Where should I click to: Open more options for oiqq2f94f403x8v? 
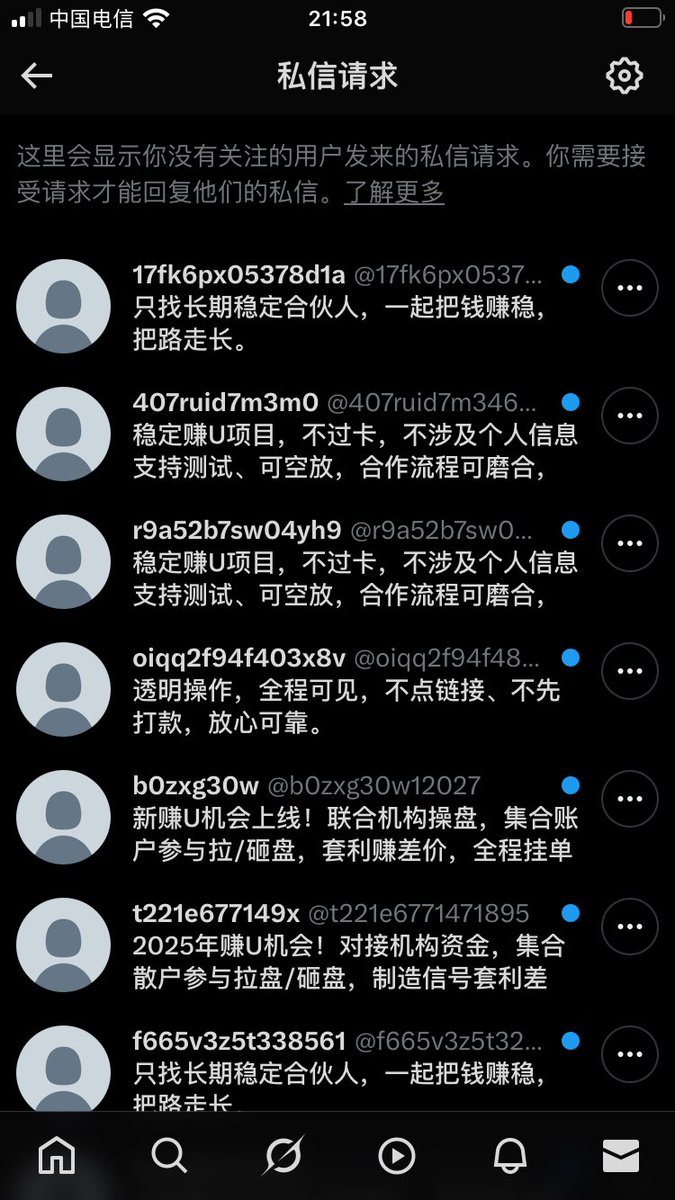point(630,672)
